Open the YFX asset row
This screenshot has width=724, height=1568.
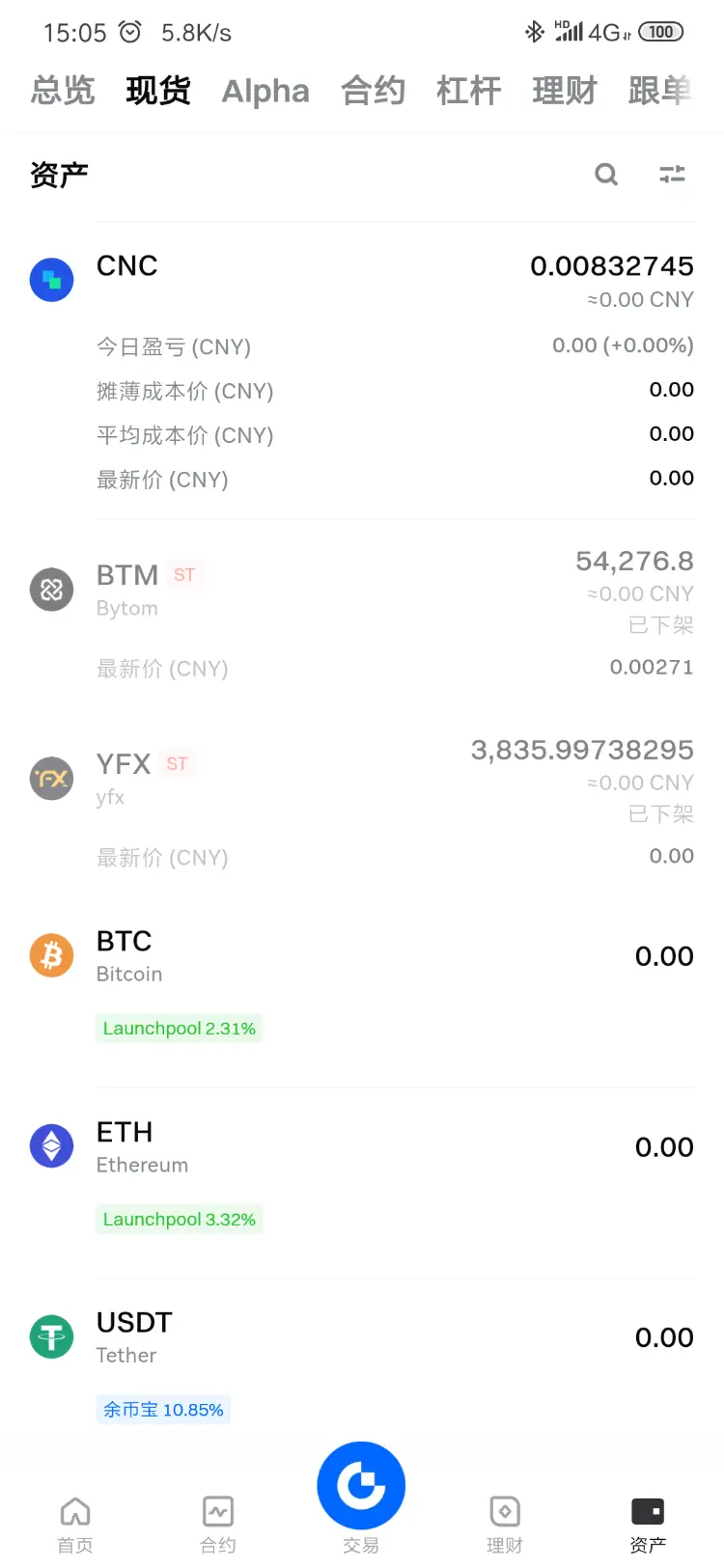pos(362,779)
